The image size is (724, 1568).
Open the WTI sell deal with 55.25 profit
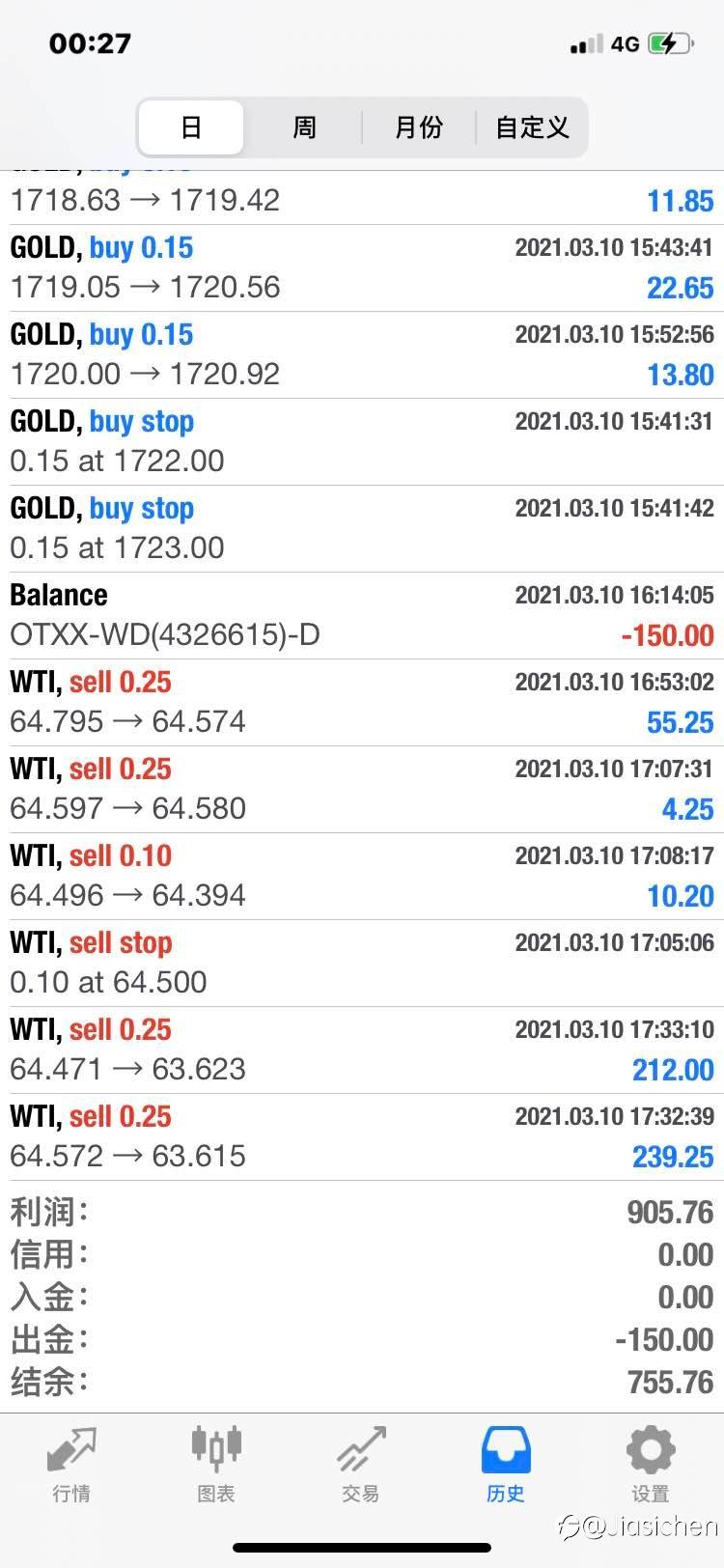(362, 702)
